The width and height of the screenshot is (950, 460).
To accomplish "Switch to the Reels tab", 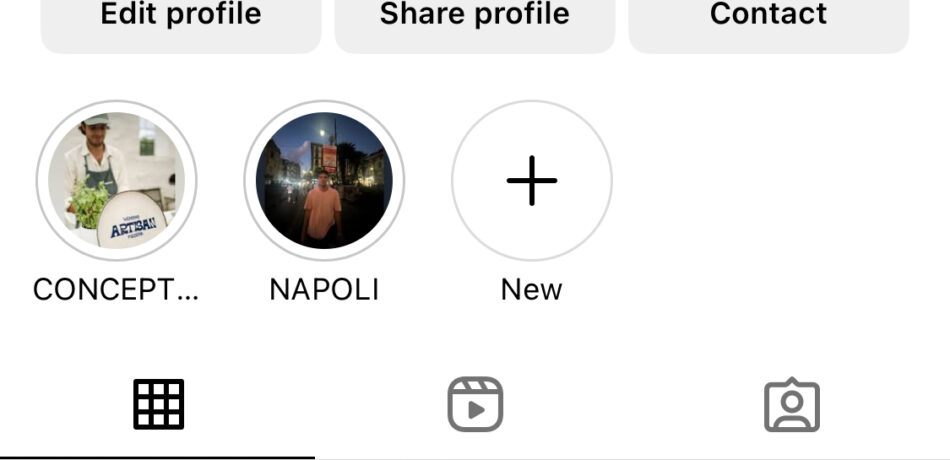I will coord(475,405).
